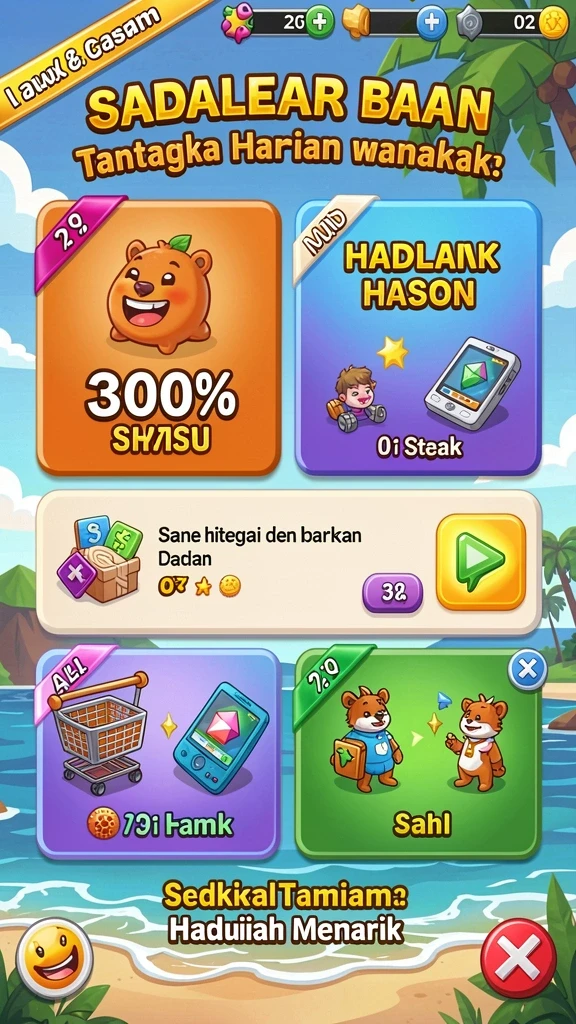This screenshot has width=576, height=1024.
Task: Open the HADLANK HASON card
Action: (419, 337)
